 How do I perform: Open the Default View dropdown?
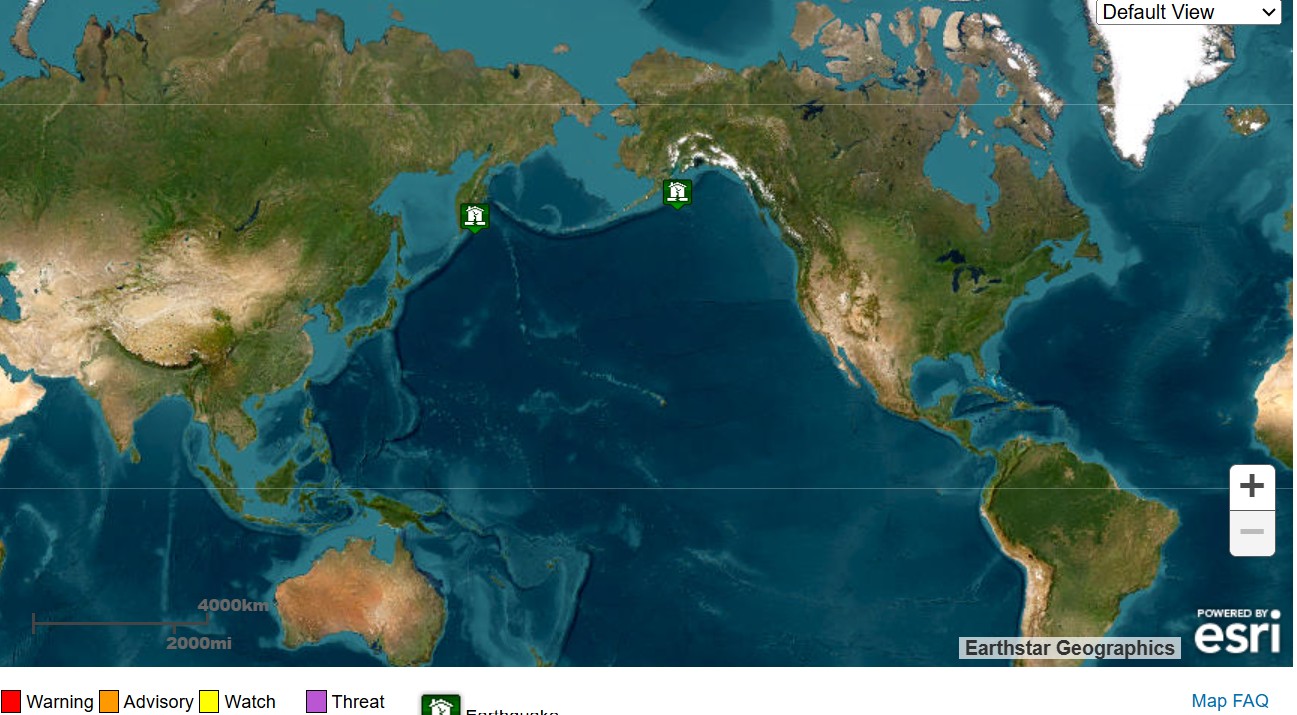click(1188, 13)
